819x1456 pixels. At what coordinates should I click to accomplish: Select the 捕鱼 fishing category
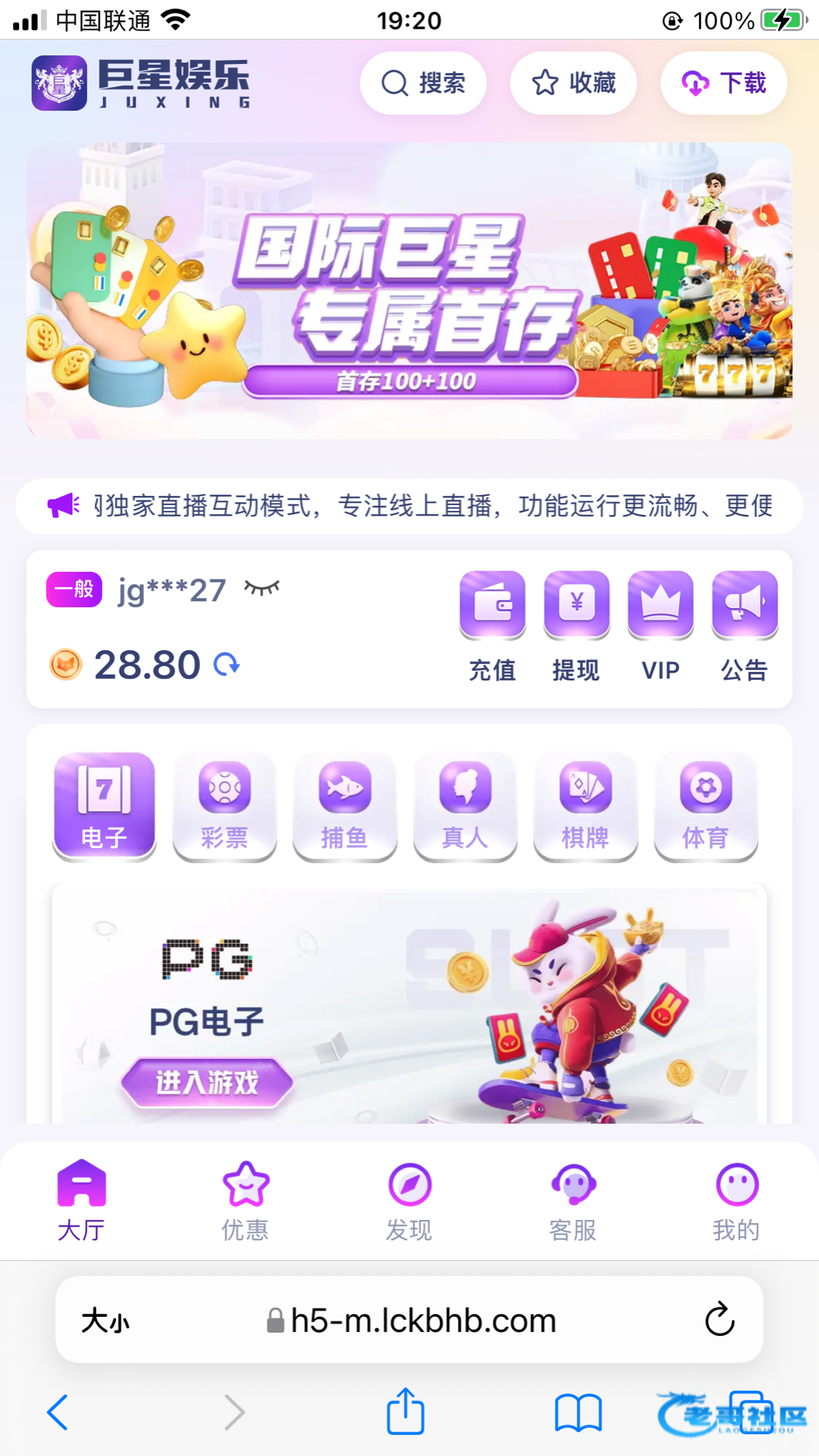[345, 806]
